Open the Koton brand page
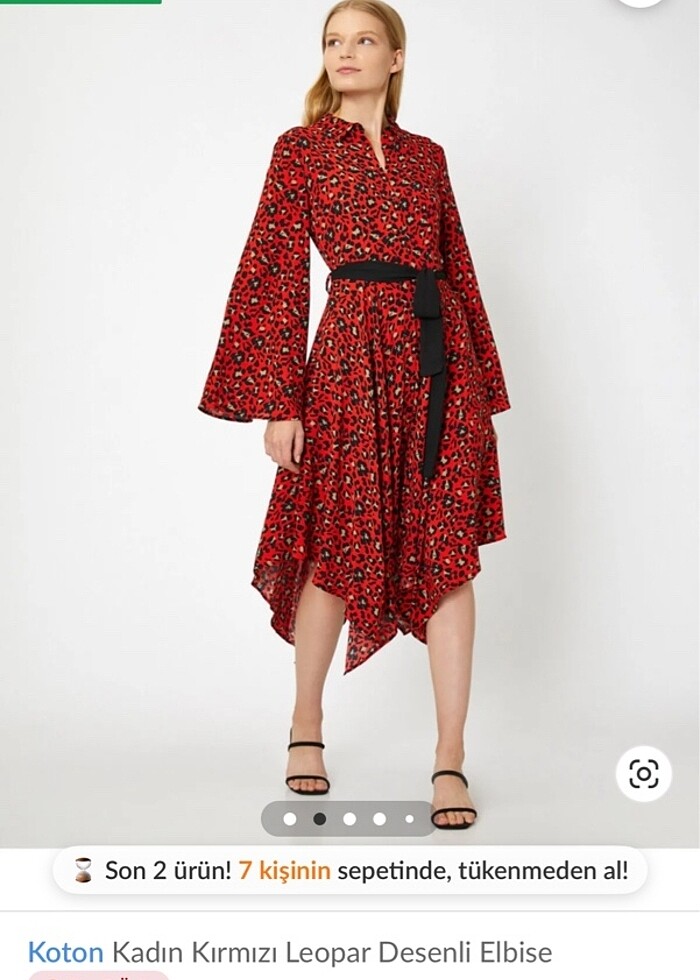Screen dimensions: 700x980 (66, 951)
